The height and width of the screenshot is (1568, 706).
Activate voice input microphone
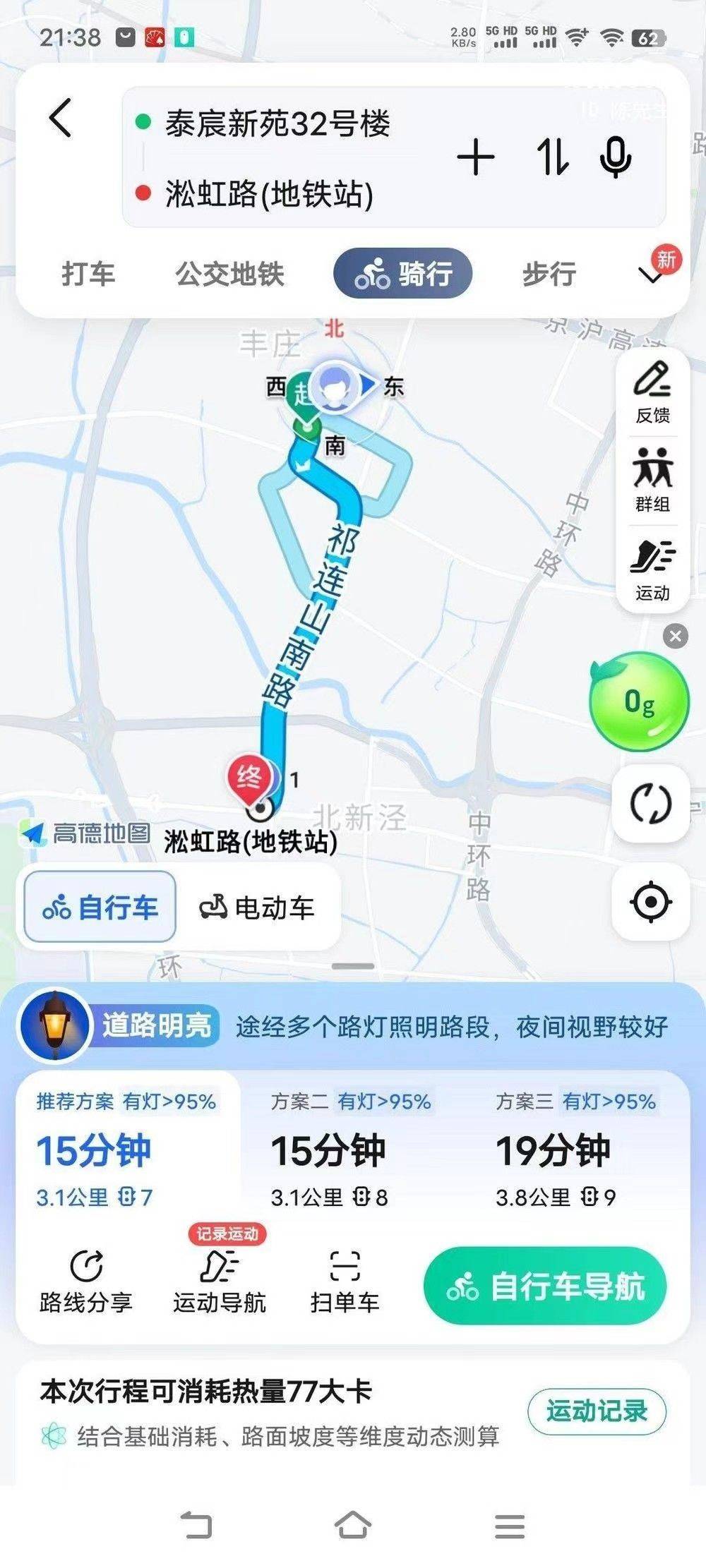[x=615, y=157]
